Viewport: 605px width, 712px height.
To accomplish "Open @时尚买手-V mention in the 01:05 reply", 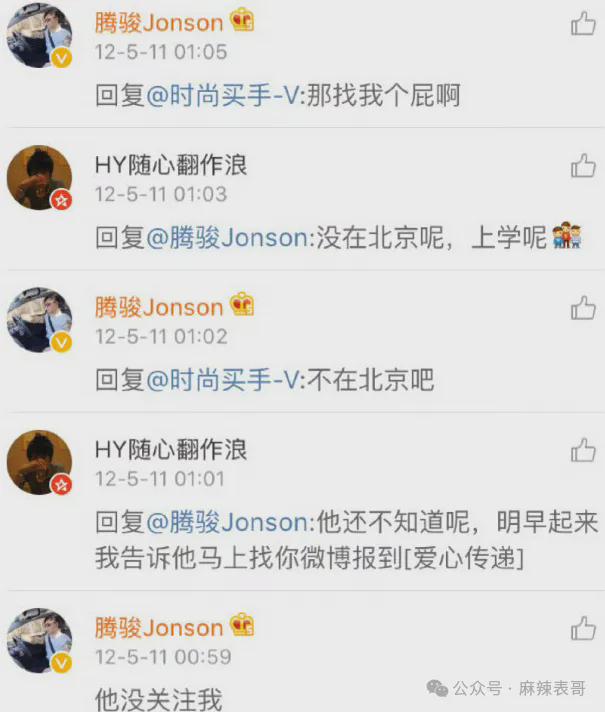I will (x=224, y=95).
